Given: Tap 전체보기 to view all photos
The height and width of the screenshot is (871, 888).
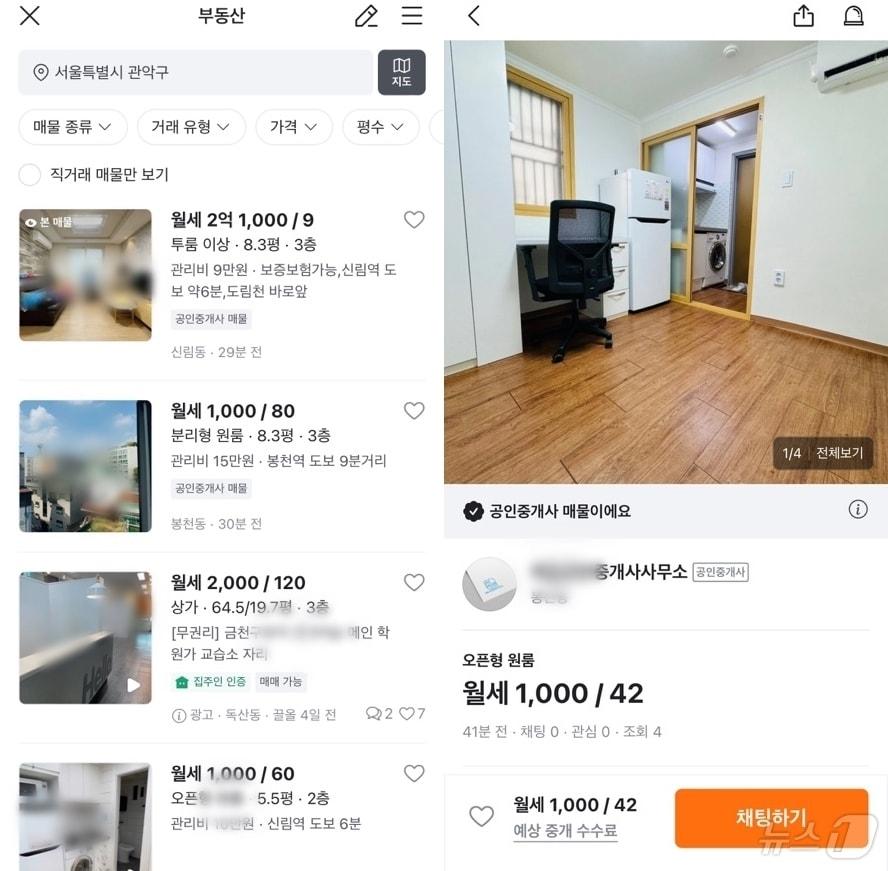Looking at the screenshot, I should pos(838,453).
